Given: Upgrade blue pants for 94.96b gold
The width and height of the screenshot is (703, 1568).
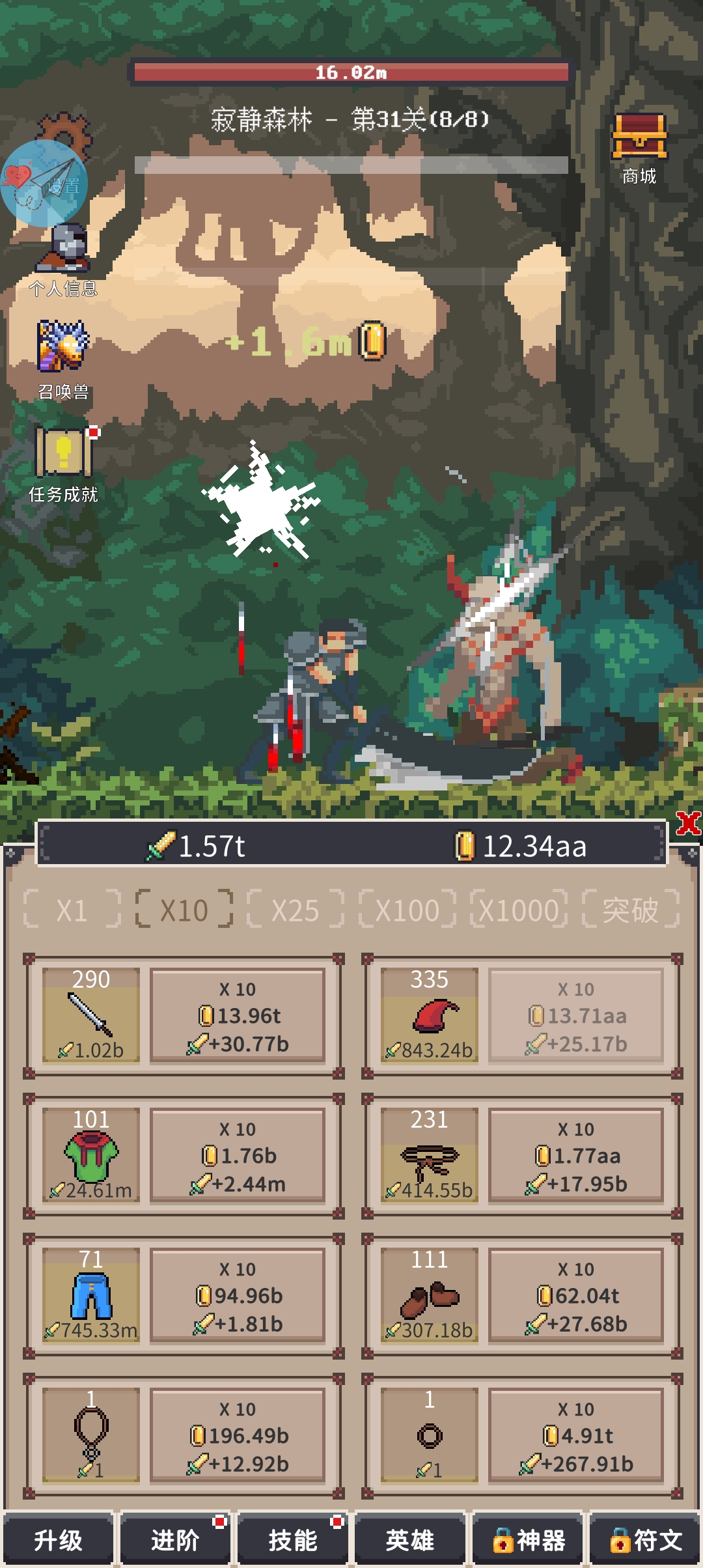Looking at the screenshot, I should click(238, 1296).
